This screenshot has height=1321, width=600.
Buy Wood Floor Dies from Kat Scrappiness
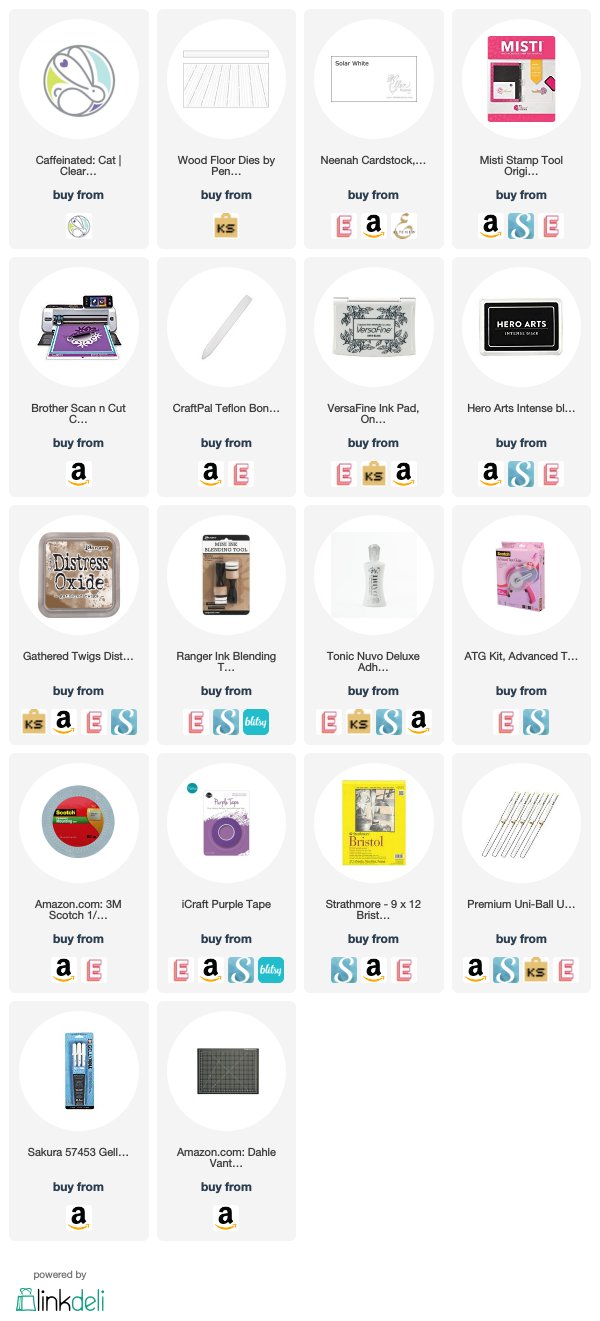(x=226, y=226)
